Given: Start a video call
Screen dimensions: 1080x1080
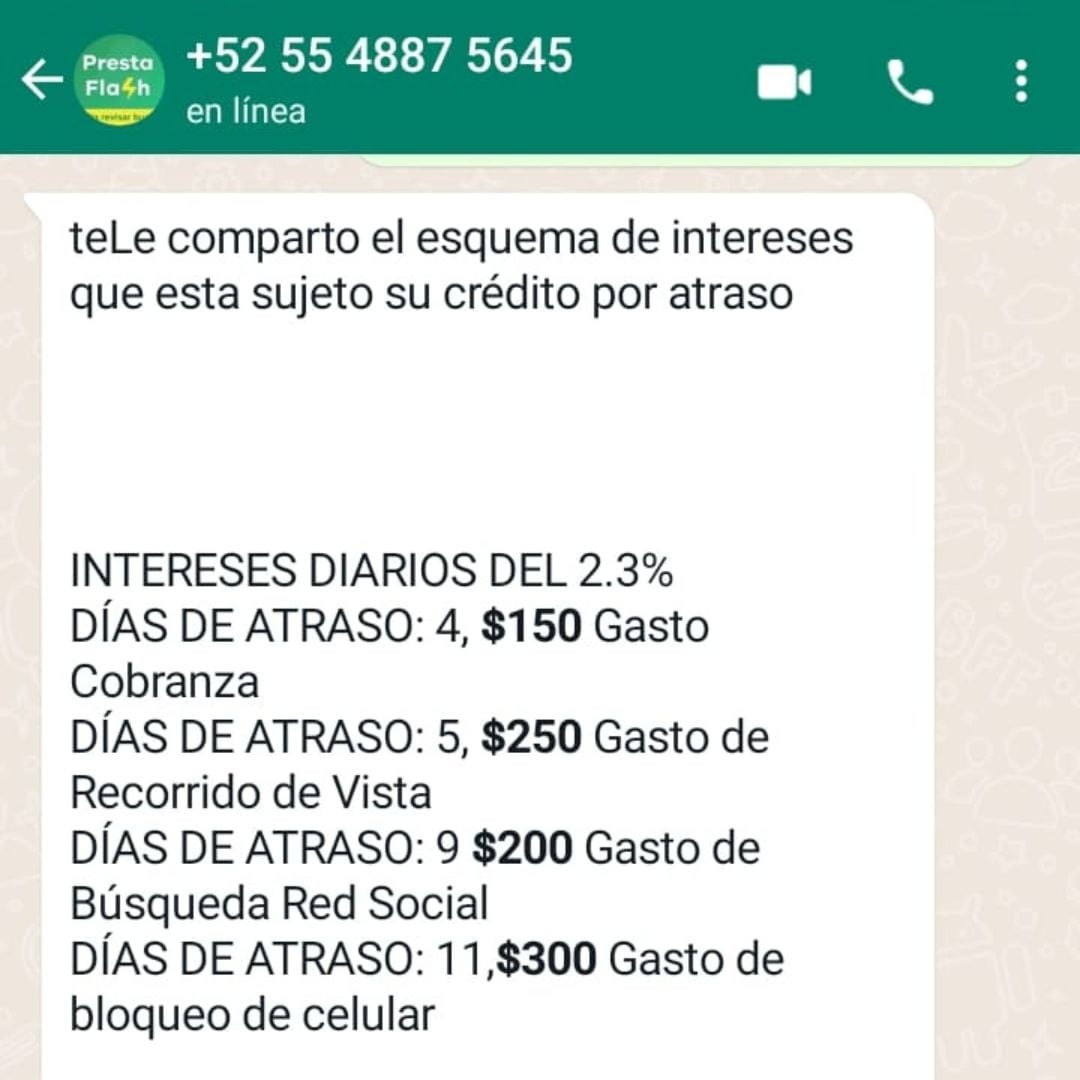Looking at the screenshot, I should pos(784,82).
